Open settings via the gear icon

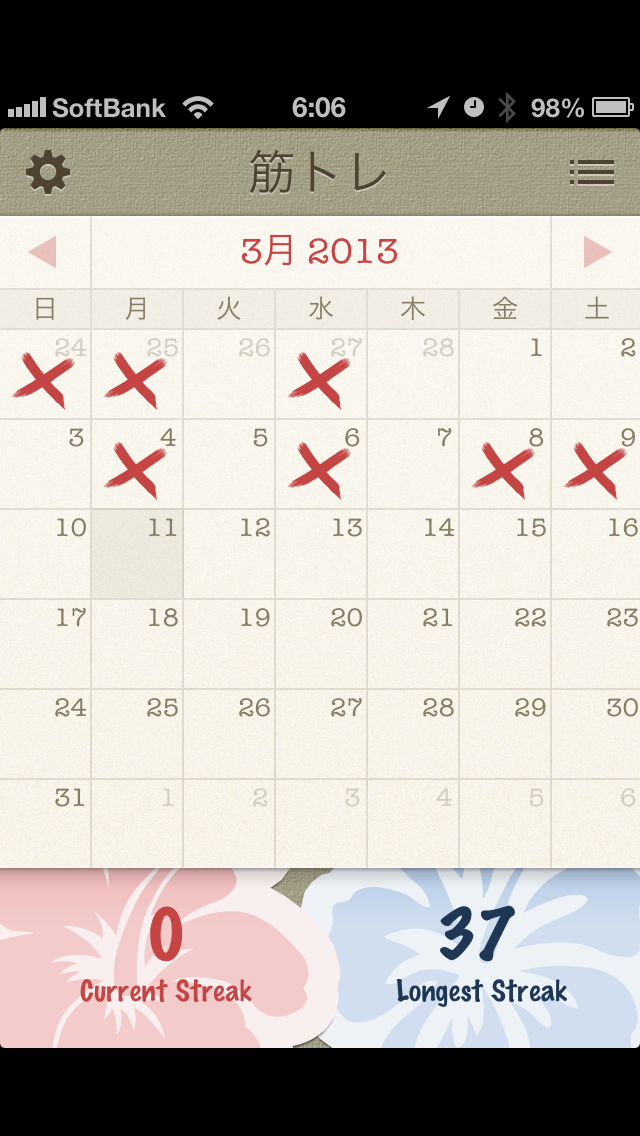pos(48,173)
